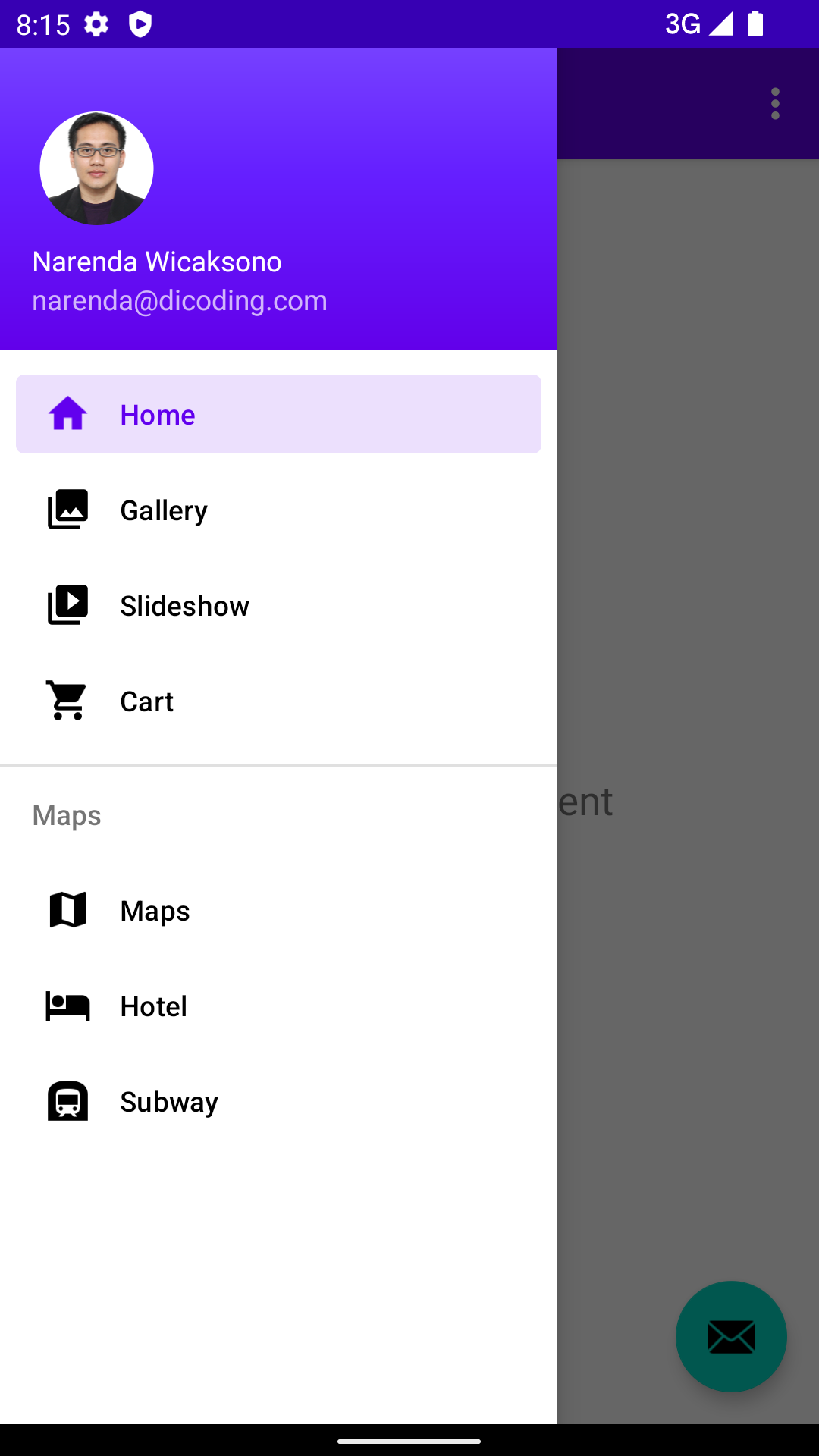The width and height of the screenshot is (819, 1456).
Task: Open the Gallery drawer item
Action: point(278,510)
